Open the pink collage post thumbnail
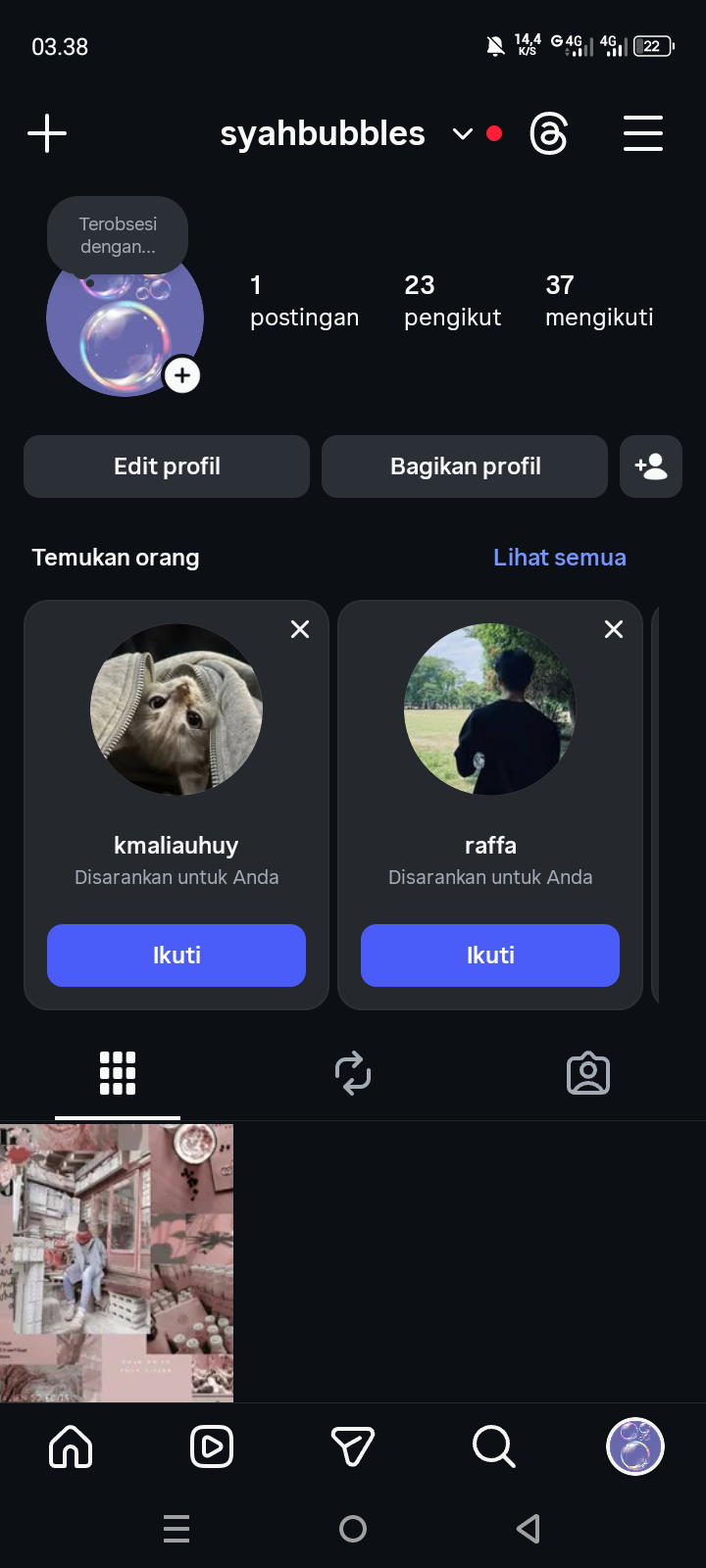 (117, 1262)
